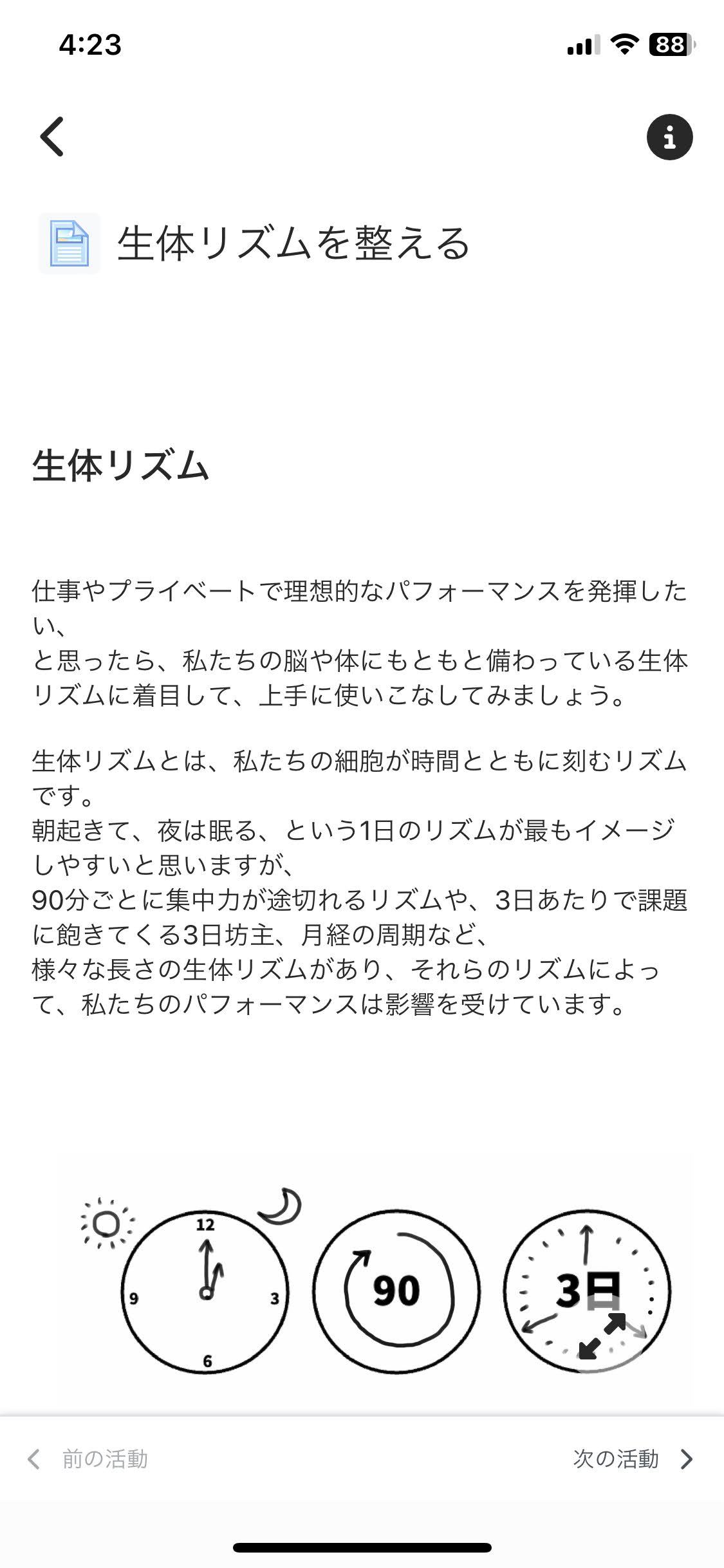Go back with the top-left arrow
The width and height of the screenshot is (724, 1568).
coord(52,136)
